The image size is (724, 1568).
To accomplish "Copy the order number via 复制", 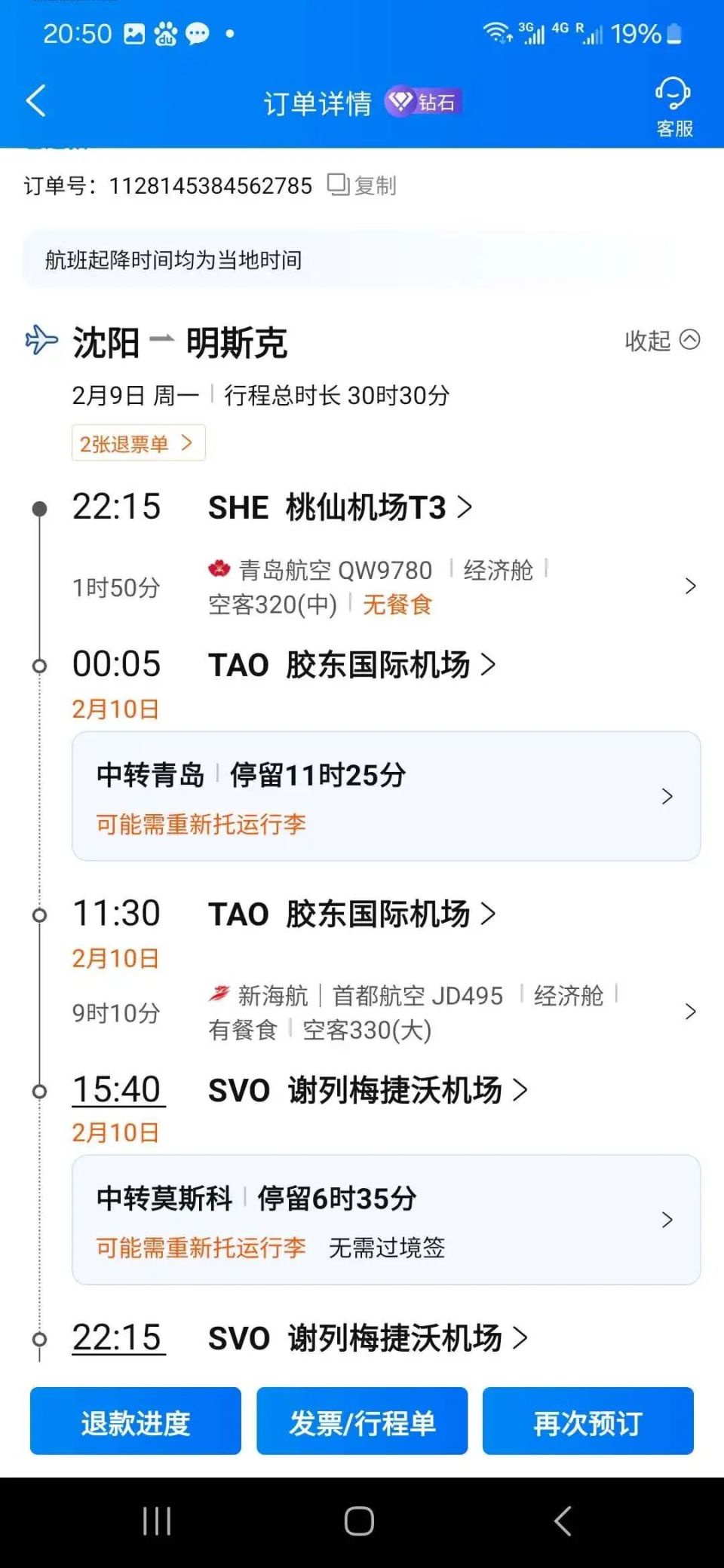I will [363, 185].
